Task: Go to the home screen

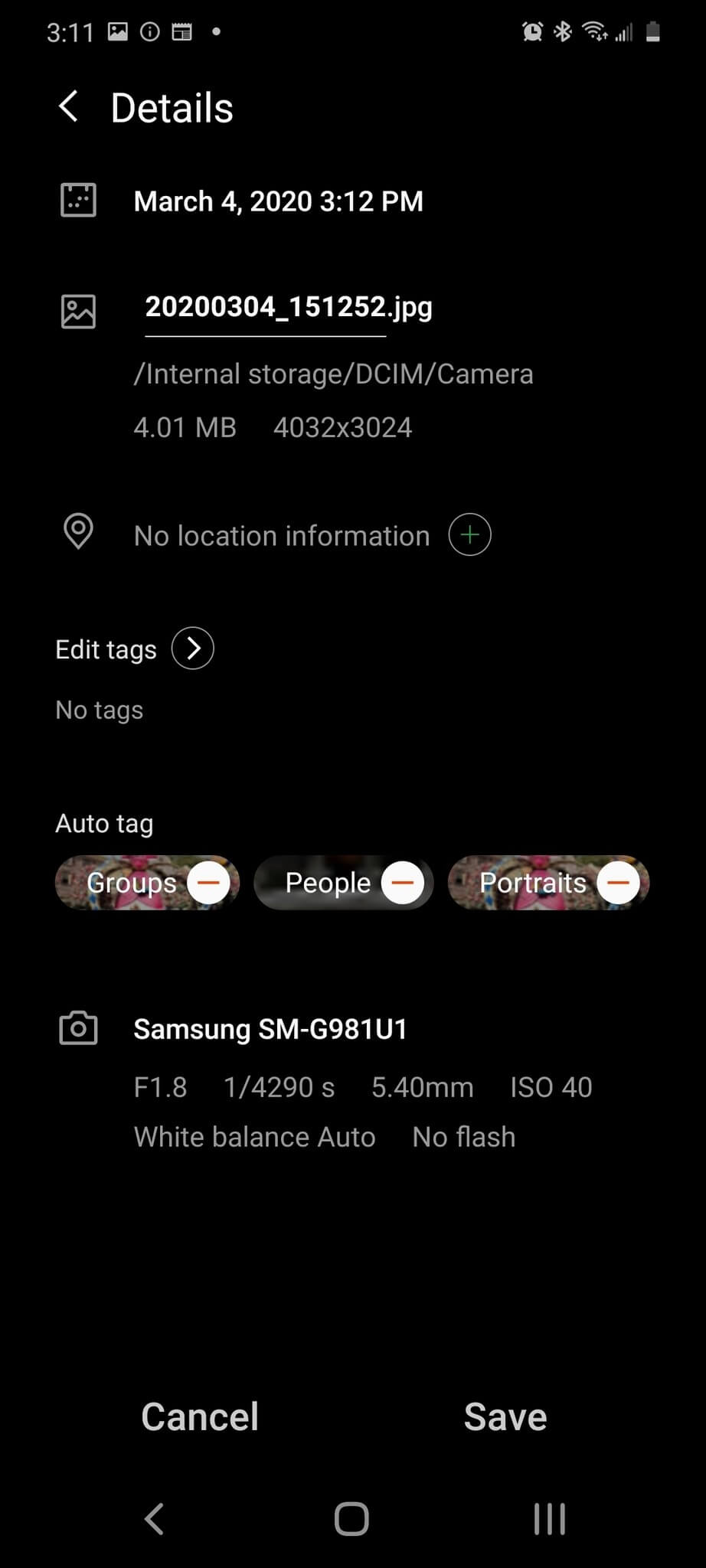Action: (x=351, y=1519)
